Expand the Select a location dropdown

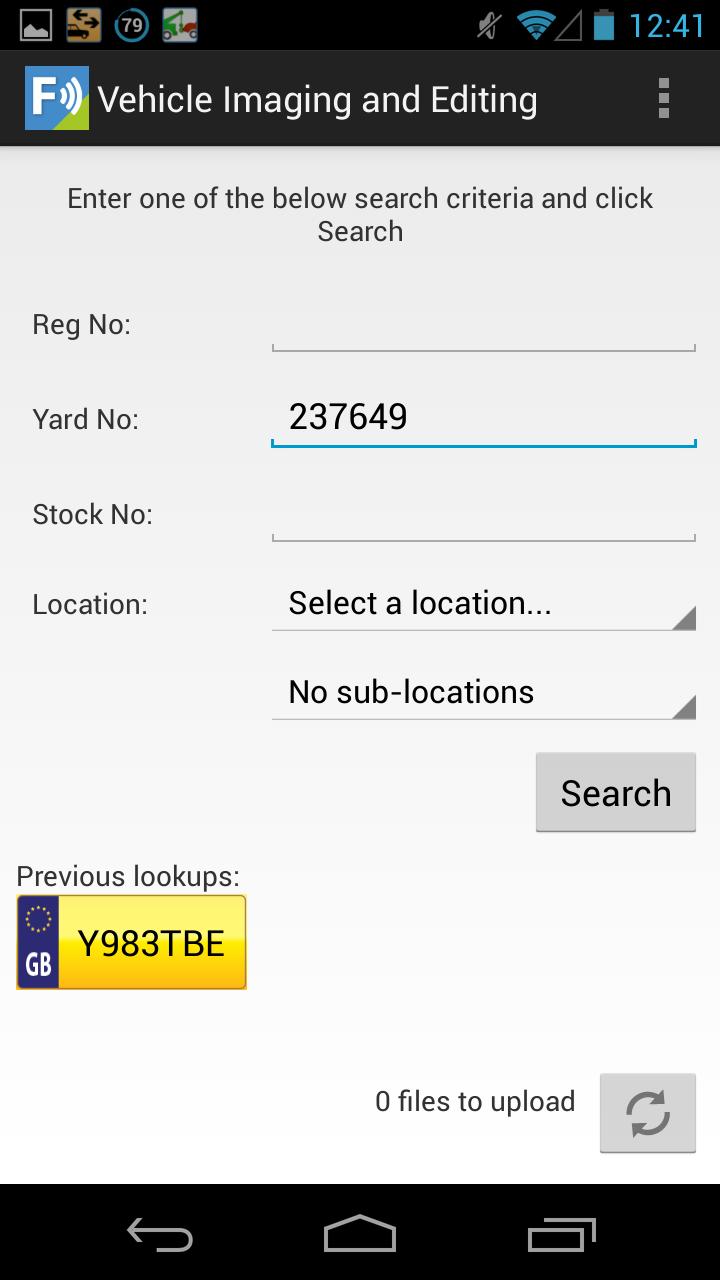483,604
